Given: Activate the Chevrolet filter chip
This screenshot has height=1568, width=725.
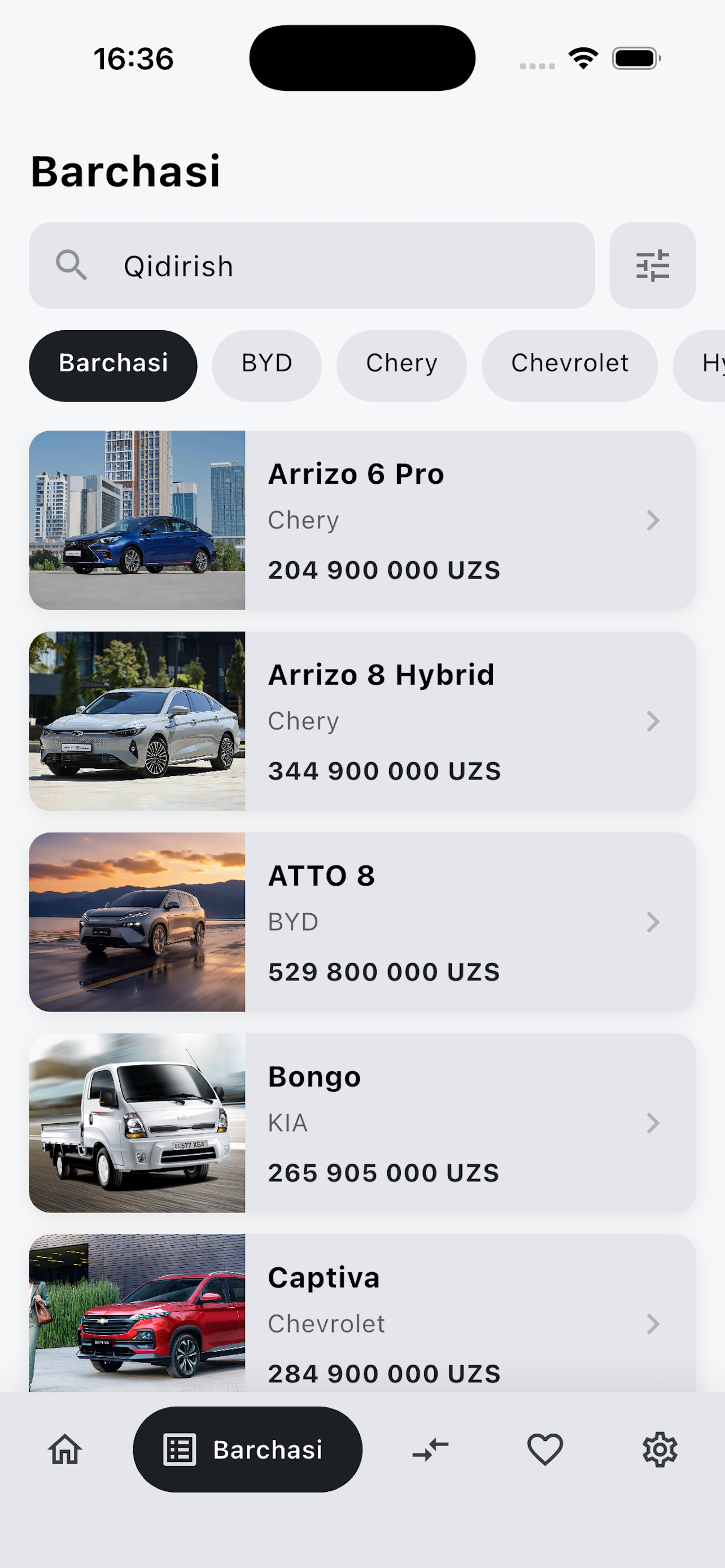Looking at the screenshot, I should 570,363.
